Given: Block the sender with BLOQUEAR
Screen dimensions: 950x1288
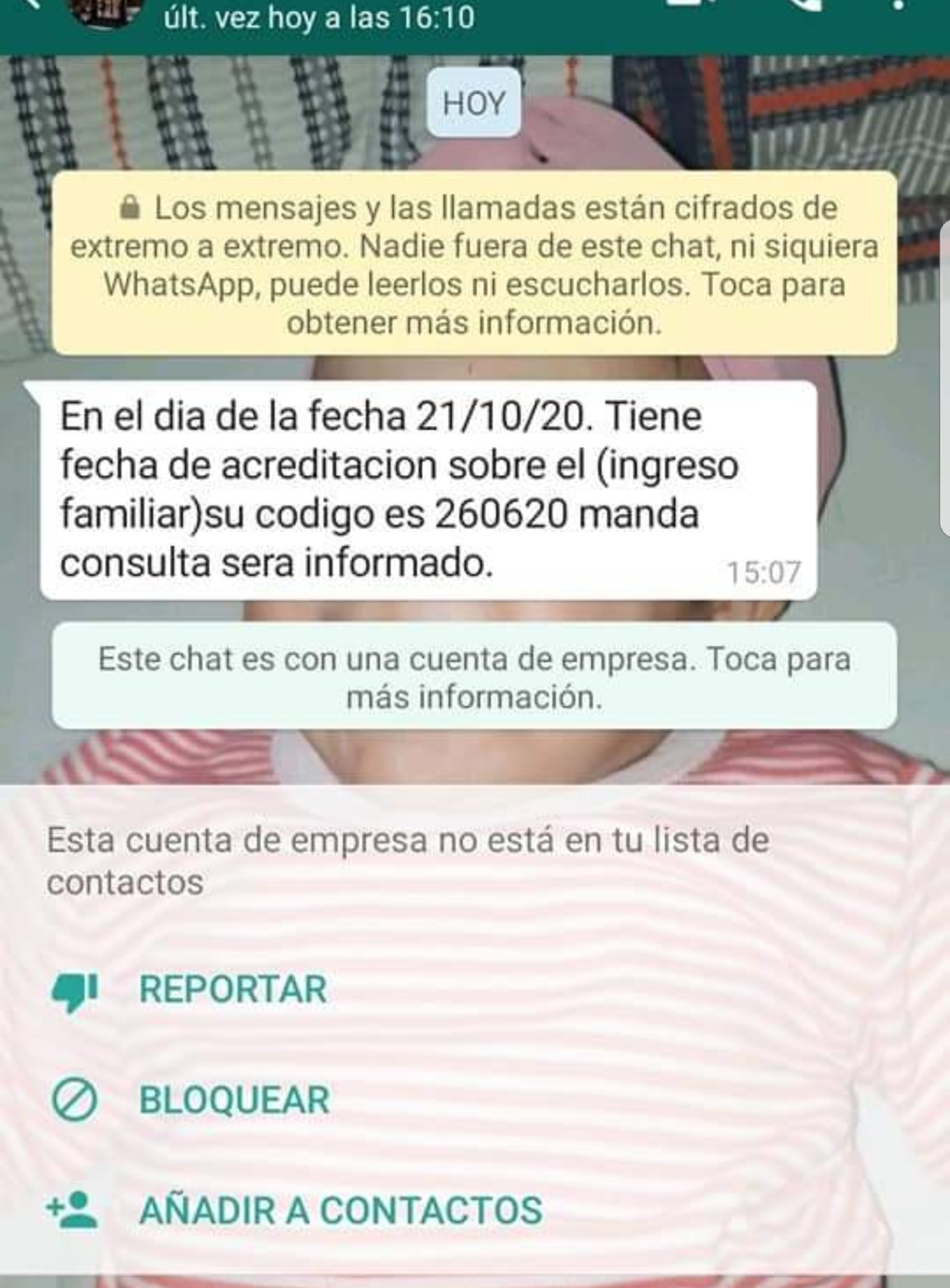Looking at the screenshot, I should coord(234,1100).
